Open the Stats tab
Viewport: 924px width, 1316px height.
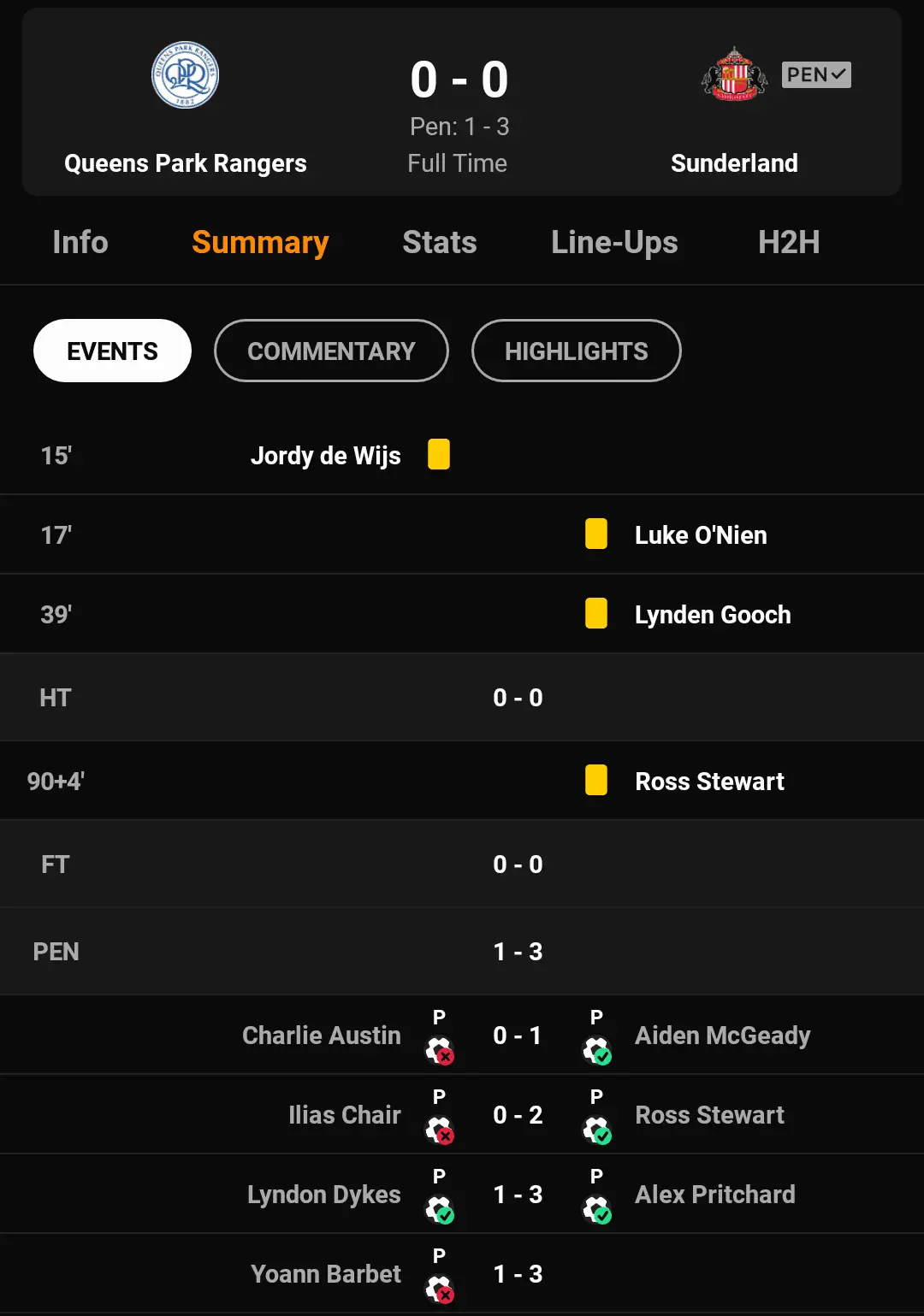pos(439,243)
